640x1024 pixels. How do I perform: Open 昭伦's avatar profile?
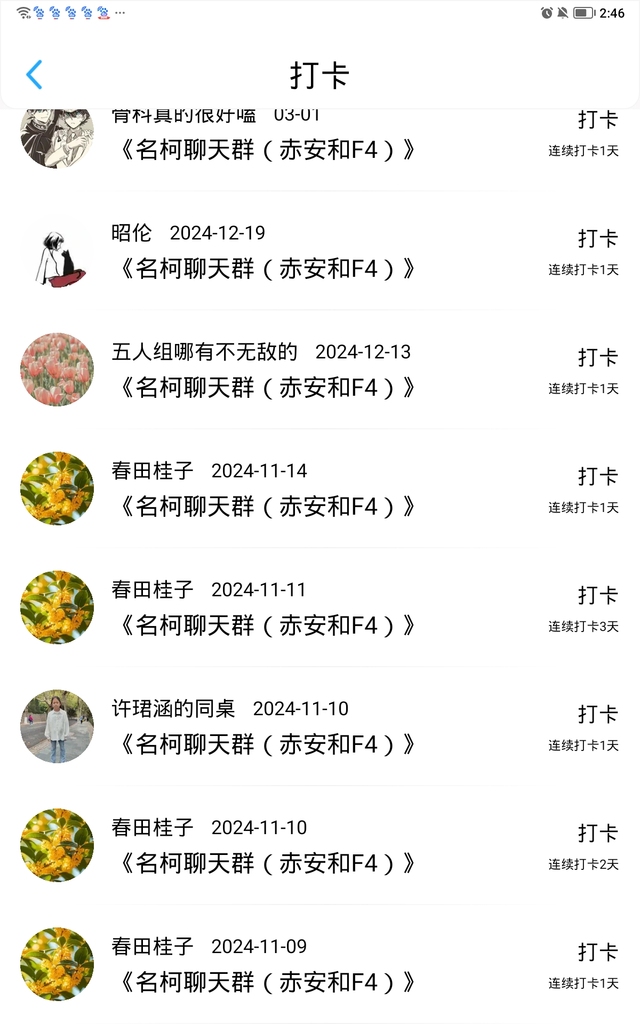pos(57,250)
